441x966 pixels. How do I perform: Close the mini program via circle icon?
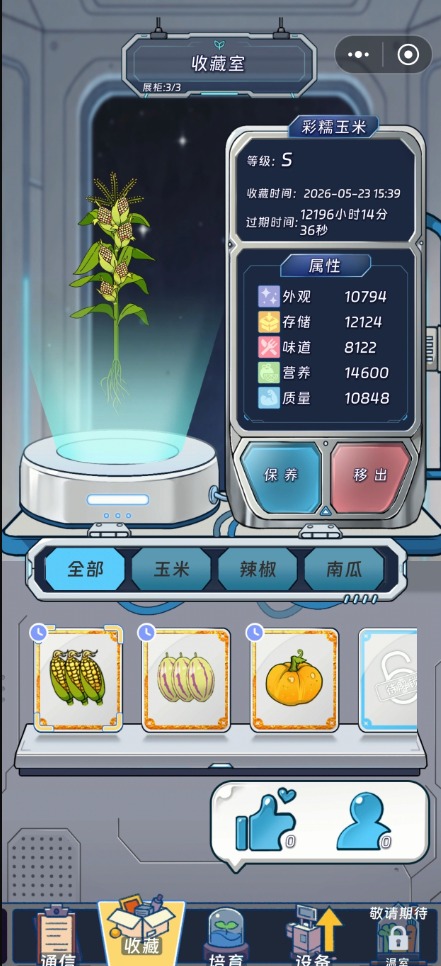point(408,55)
